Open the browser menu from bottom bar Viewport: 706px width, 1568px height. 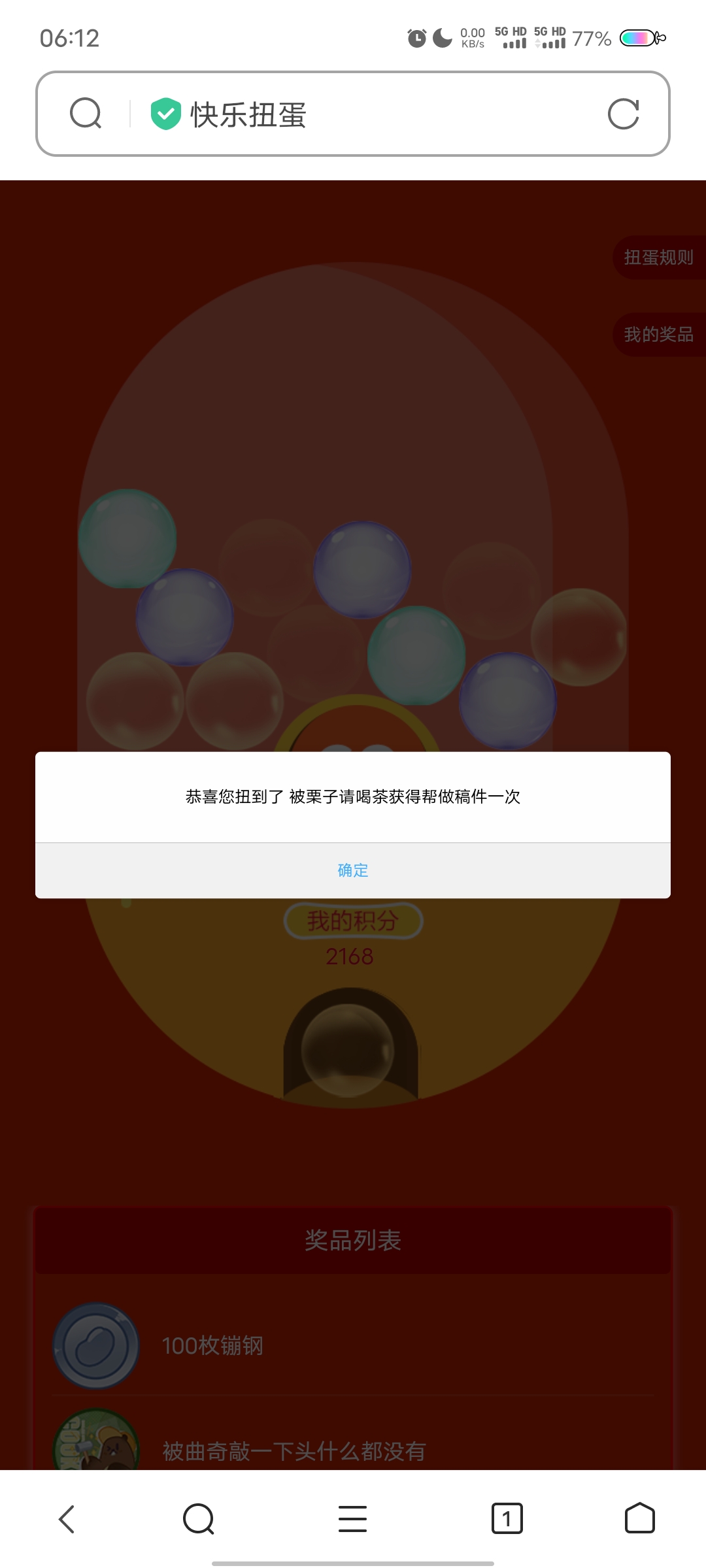(x=352, y=1518)
